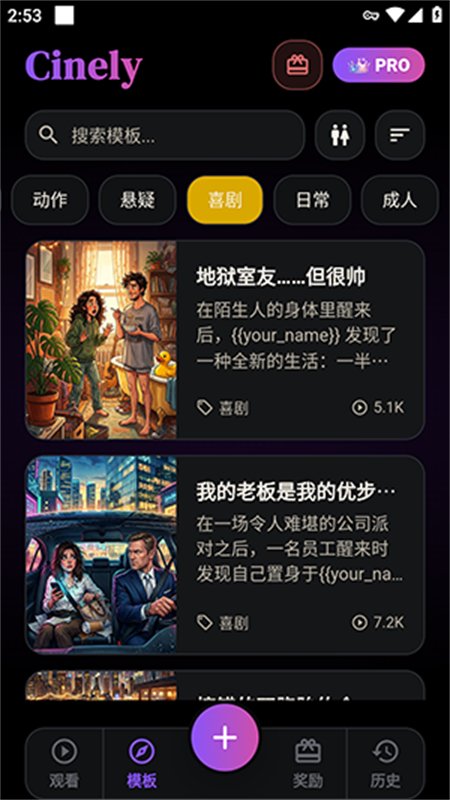The image size is (450, 800).
Task: Switch to the 观看 tab
Action: click(x=64, y=764)
